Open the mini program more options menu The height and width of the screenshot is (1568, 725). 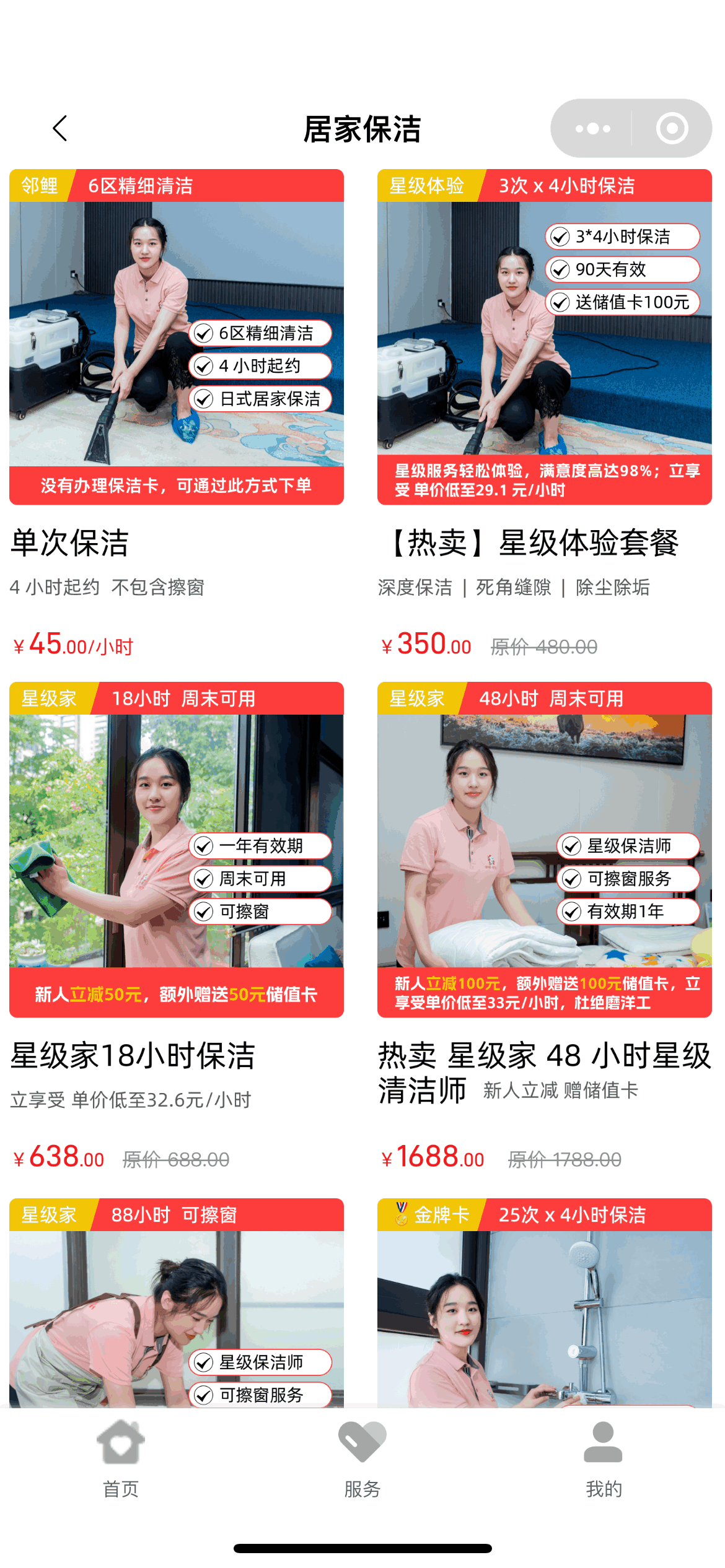592,129
